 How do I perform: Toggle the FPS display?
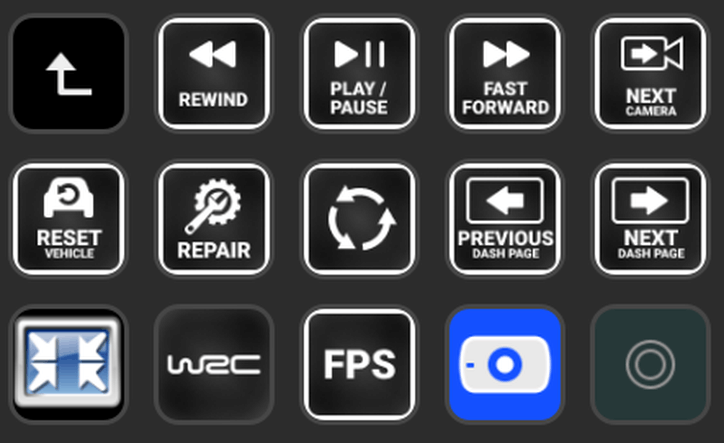(359, 364)
